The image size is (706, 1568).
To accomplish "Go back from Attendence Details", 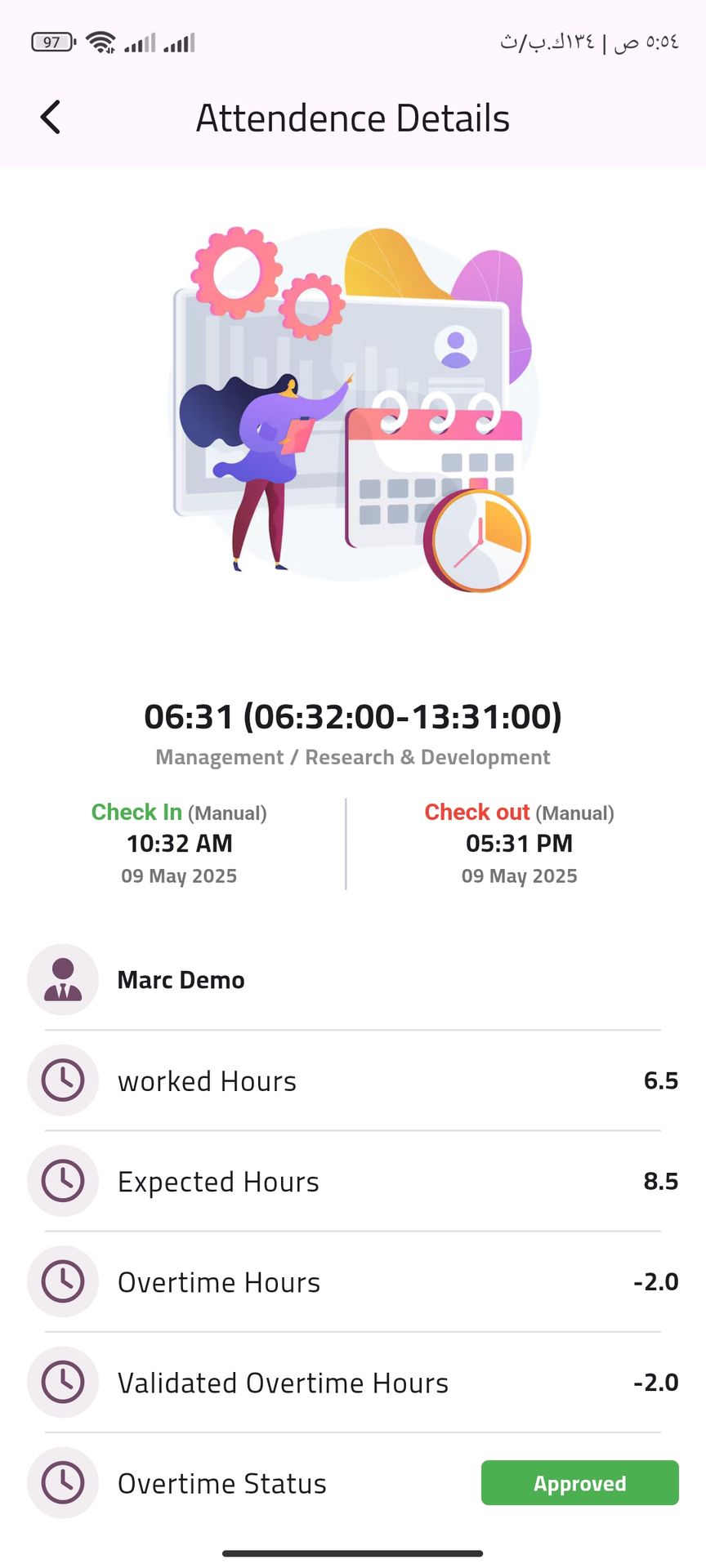I will (51, 118).
